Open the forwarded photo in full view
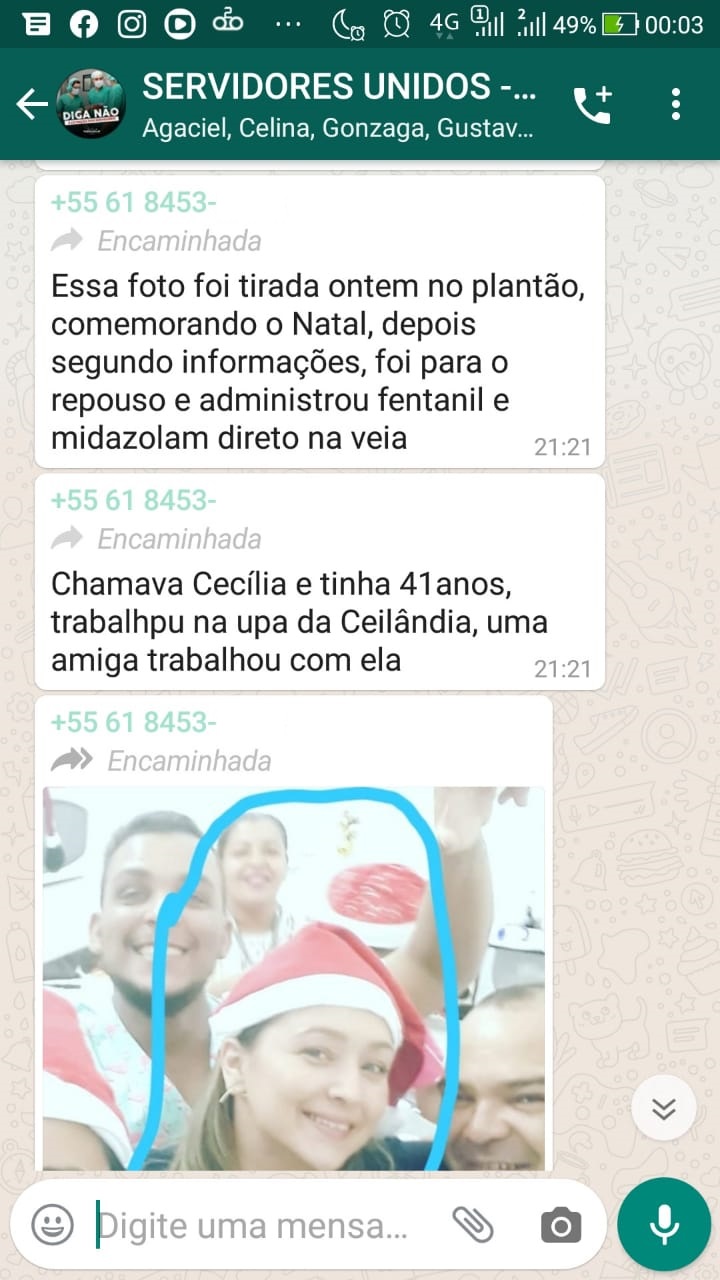Screen dimensions: 720x1280 pos(294,978)
